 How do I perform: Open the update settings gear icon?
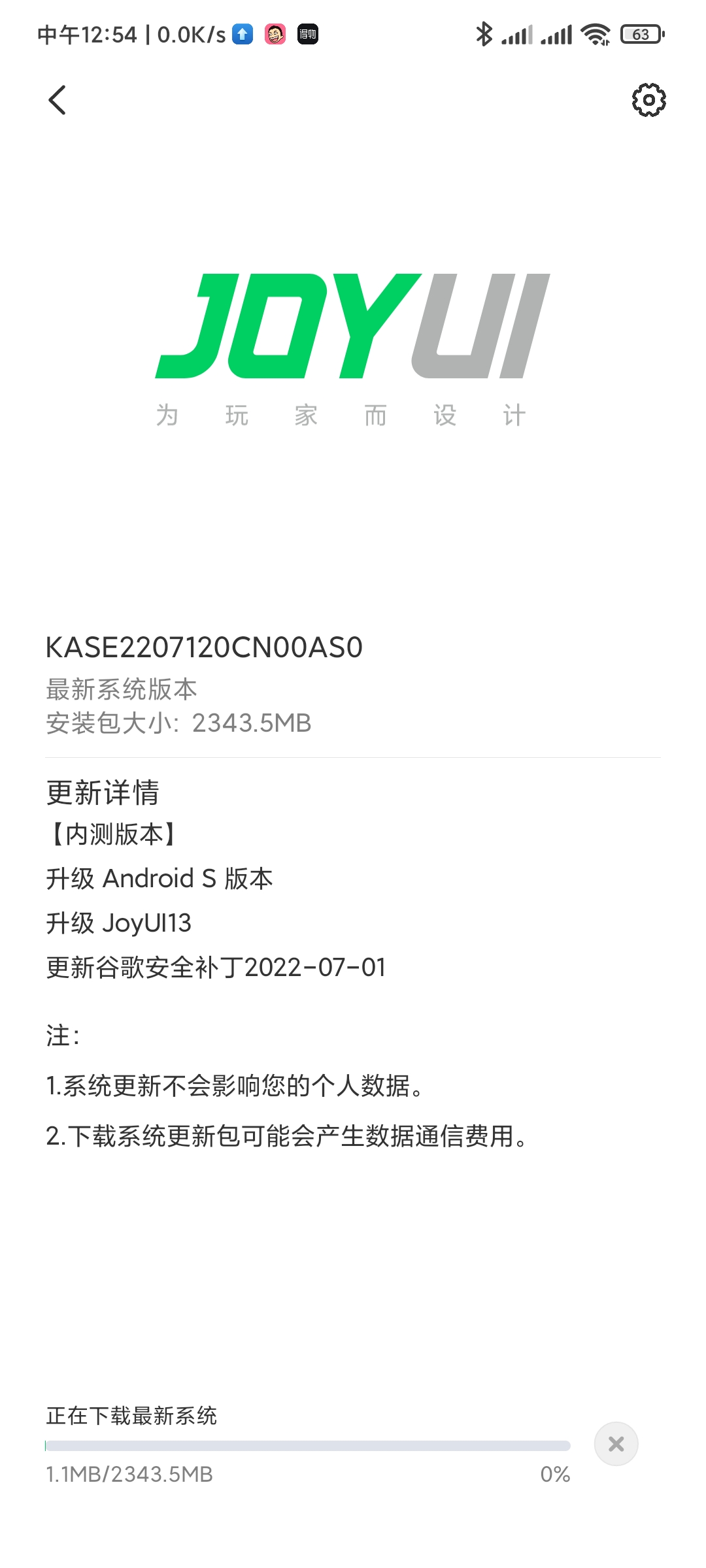(648, 100)
